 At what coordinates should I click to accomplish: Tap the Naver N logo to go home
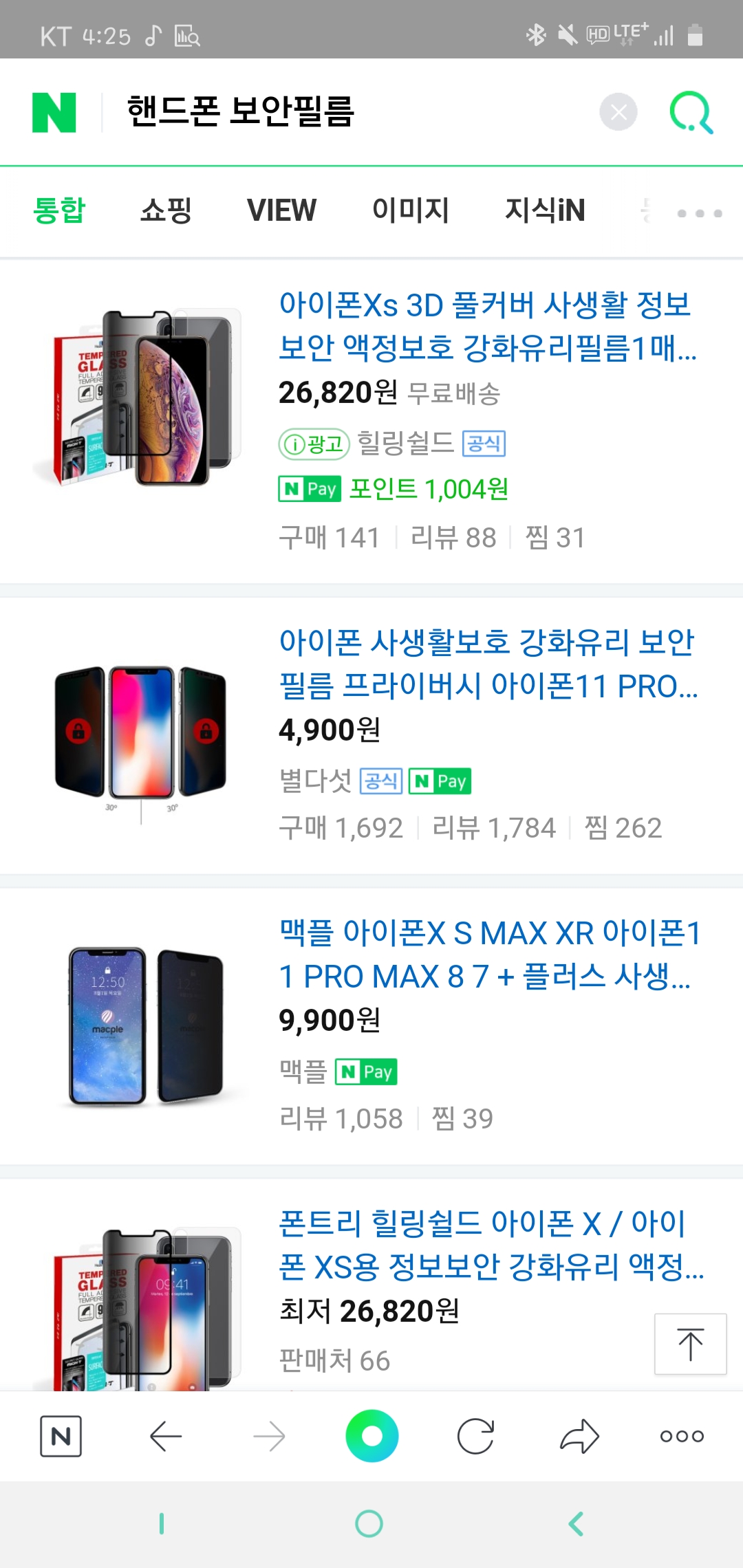[x=54, y=112]
